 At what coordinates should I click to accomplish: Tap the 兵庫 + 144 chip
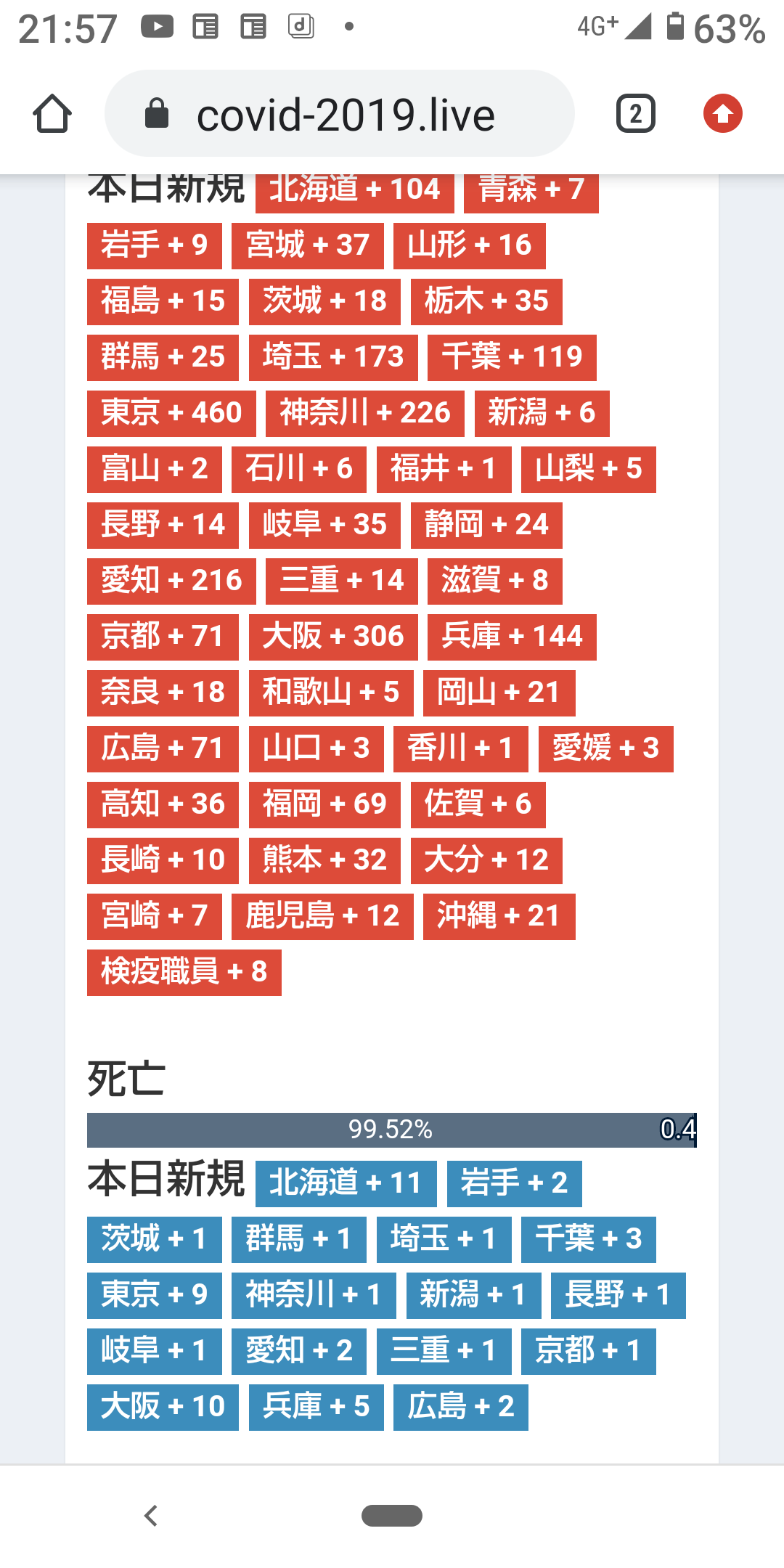coord(512,637)
